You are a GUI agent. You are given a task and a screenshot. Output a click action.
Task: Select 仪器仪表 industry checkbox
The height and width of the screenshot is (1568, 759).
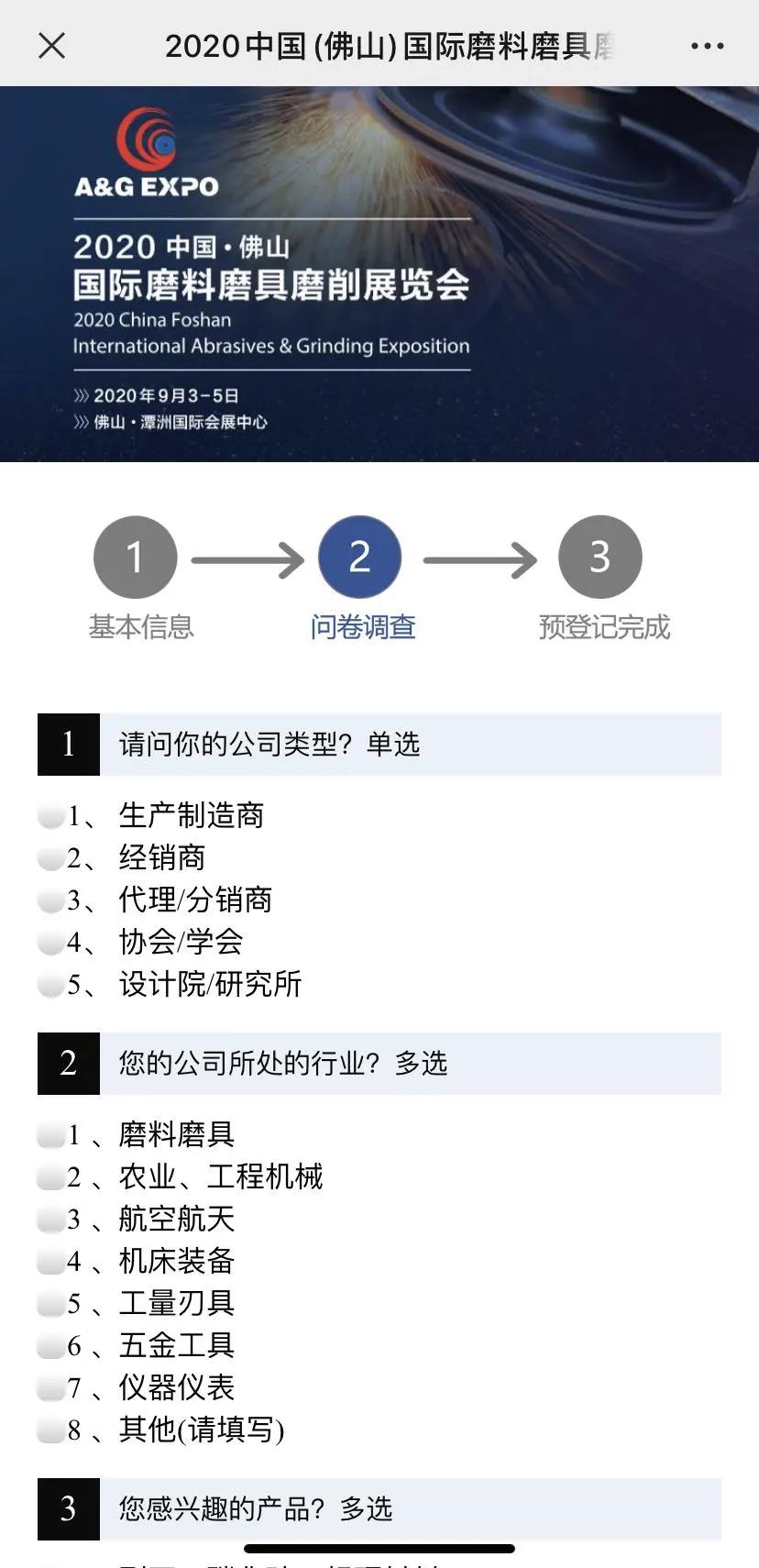[x=50, y=1387]
